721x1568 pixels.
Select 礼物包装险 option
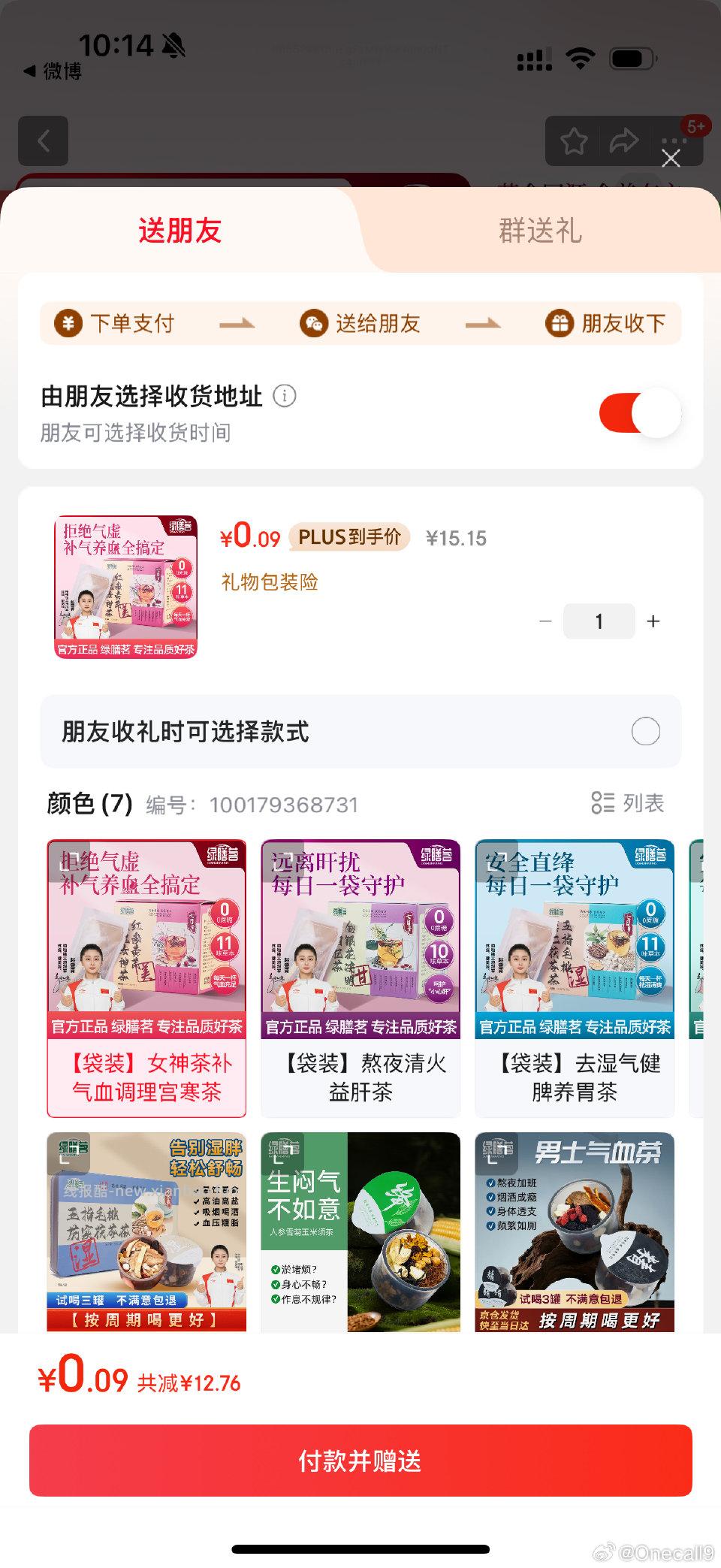coord(267,582)
